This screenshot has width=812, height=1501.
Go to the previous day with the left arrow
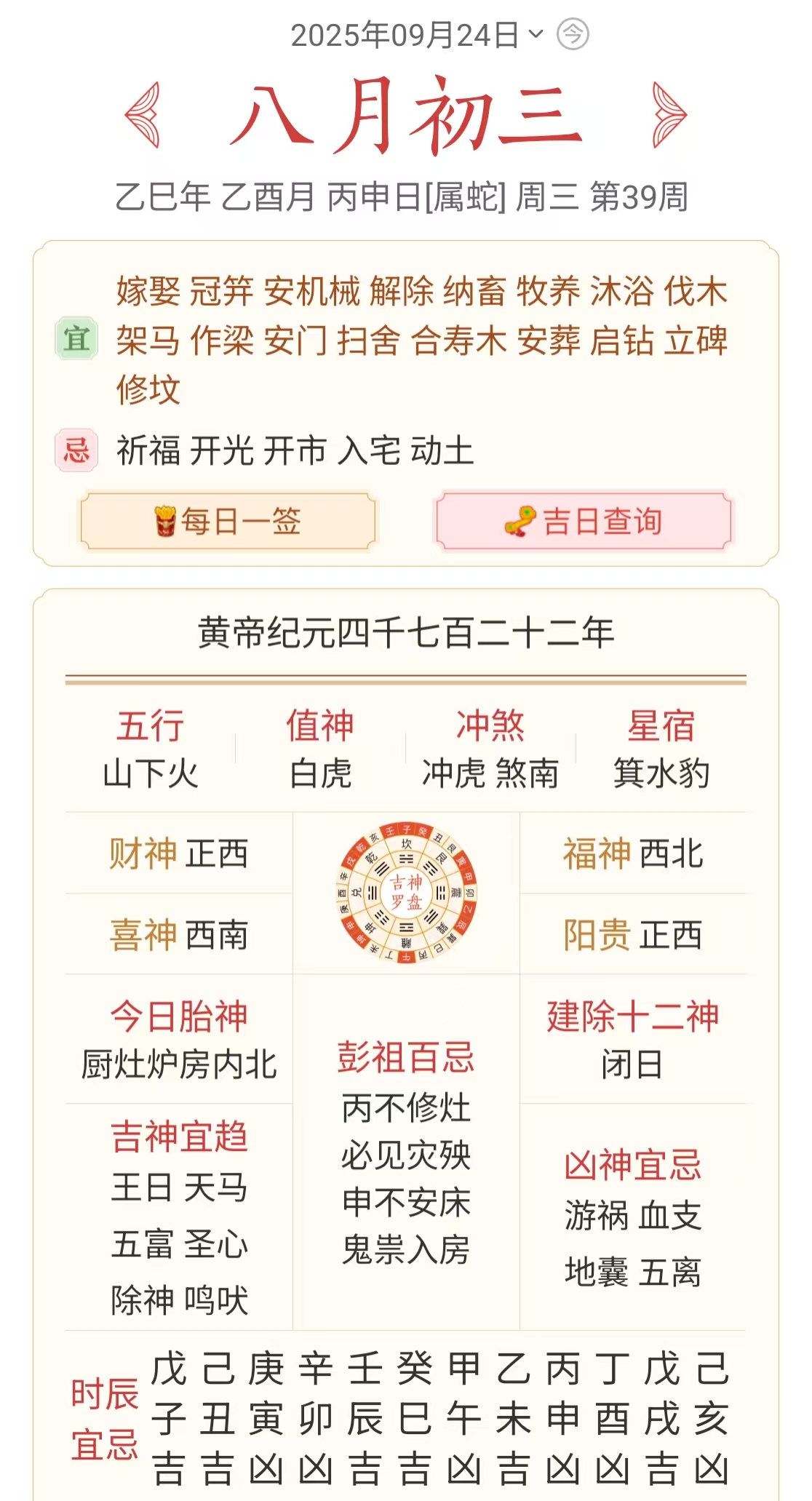(x=143, y=115)
